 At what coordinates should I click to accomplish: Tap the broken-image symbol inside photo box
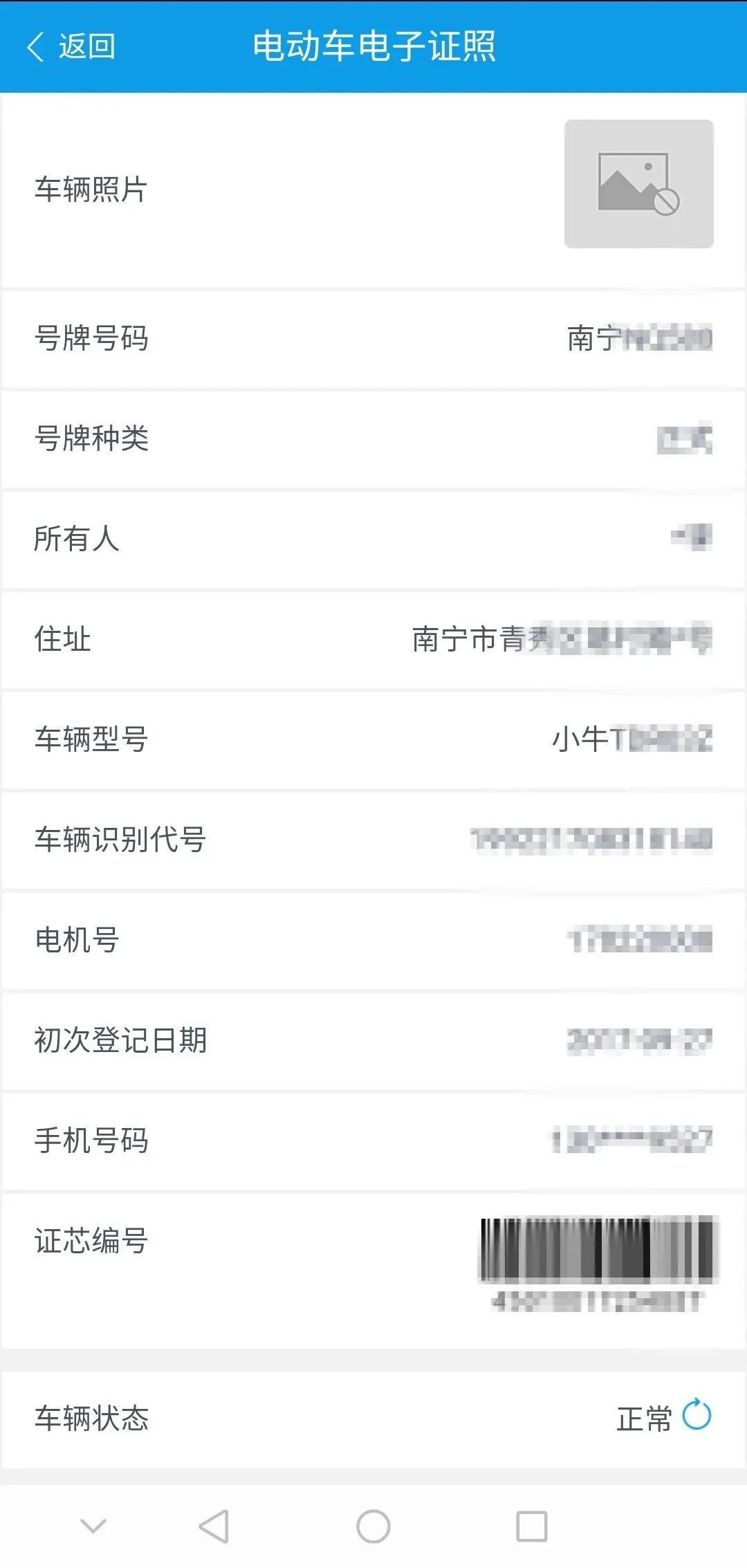coord(637,183)
